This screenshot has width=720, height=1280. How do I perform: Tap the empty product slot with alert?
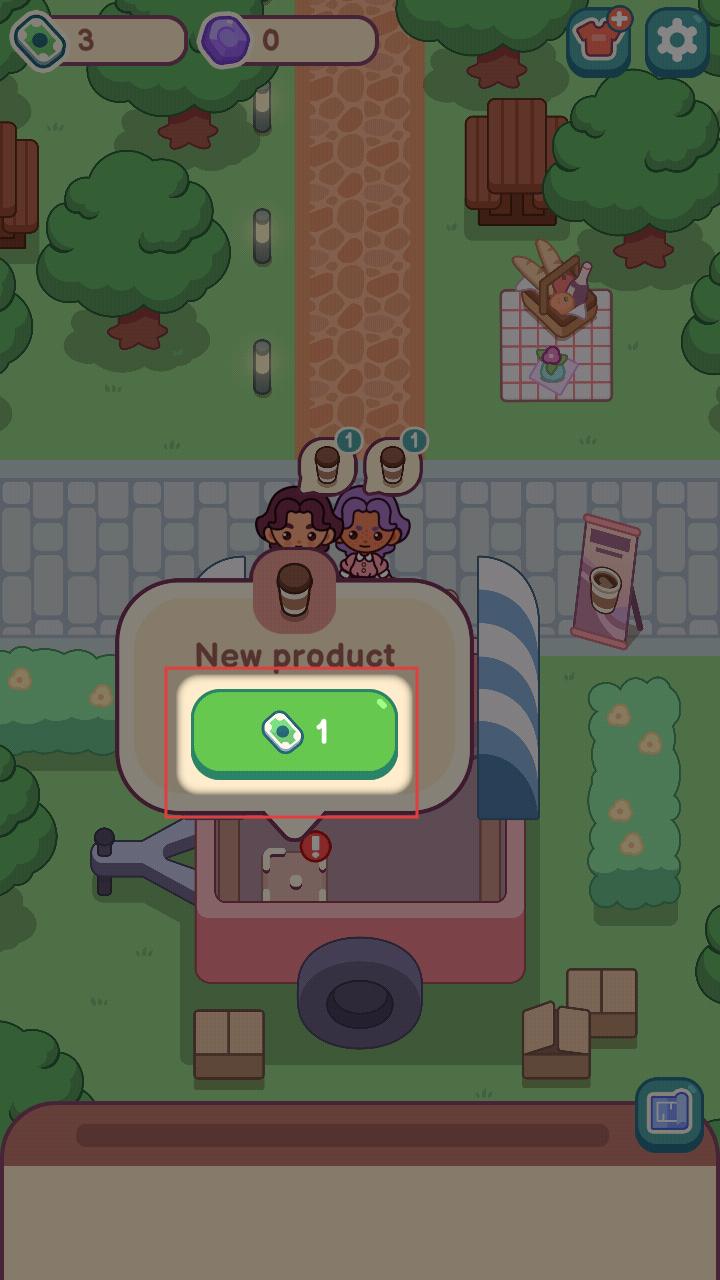pos(295,873)
